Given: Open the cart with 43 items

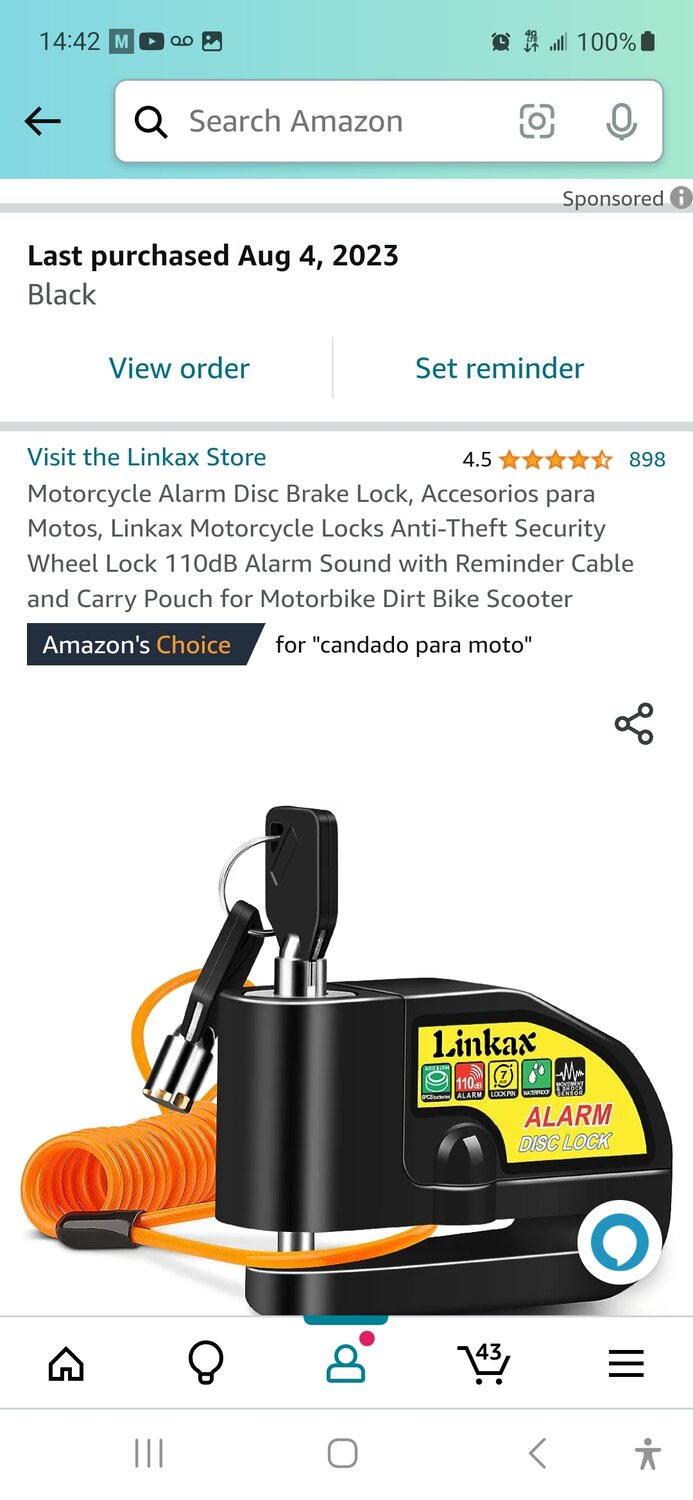Looking at the screenshot, I should coord(485,1363).
